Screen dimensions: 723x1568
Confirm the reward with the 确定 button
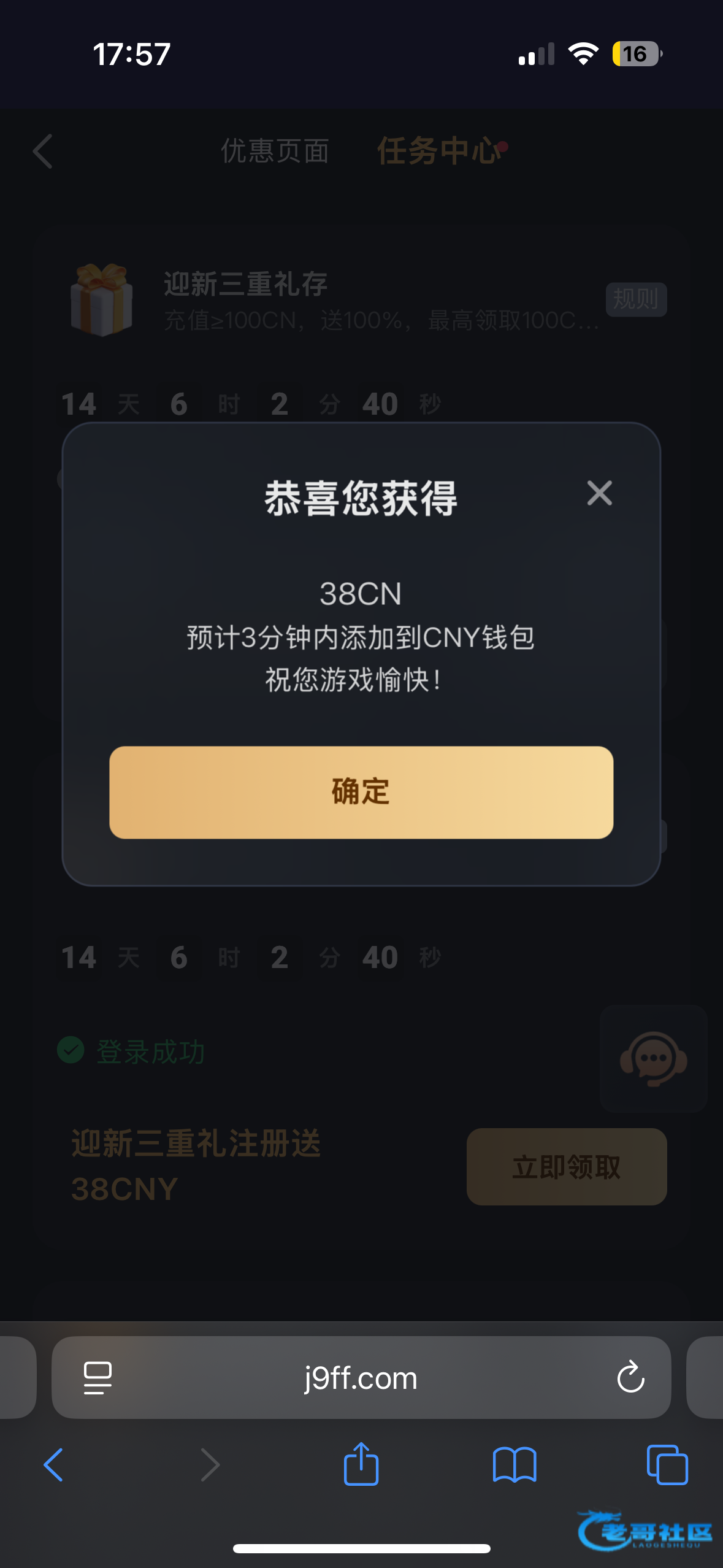(361, 792)
